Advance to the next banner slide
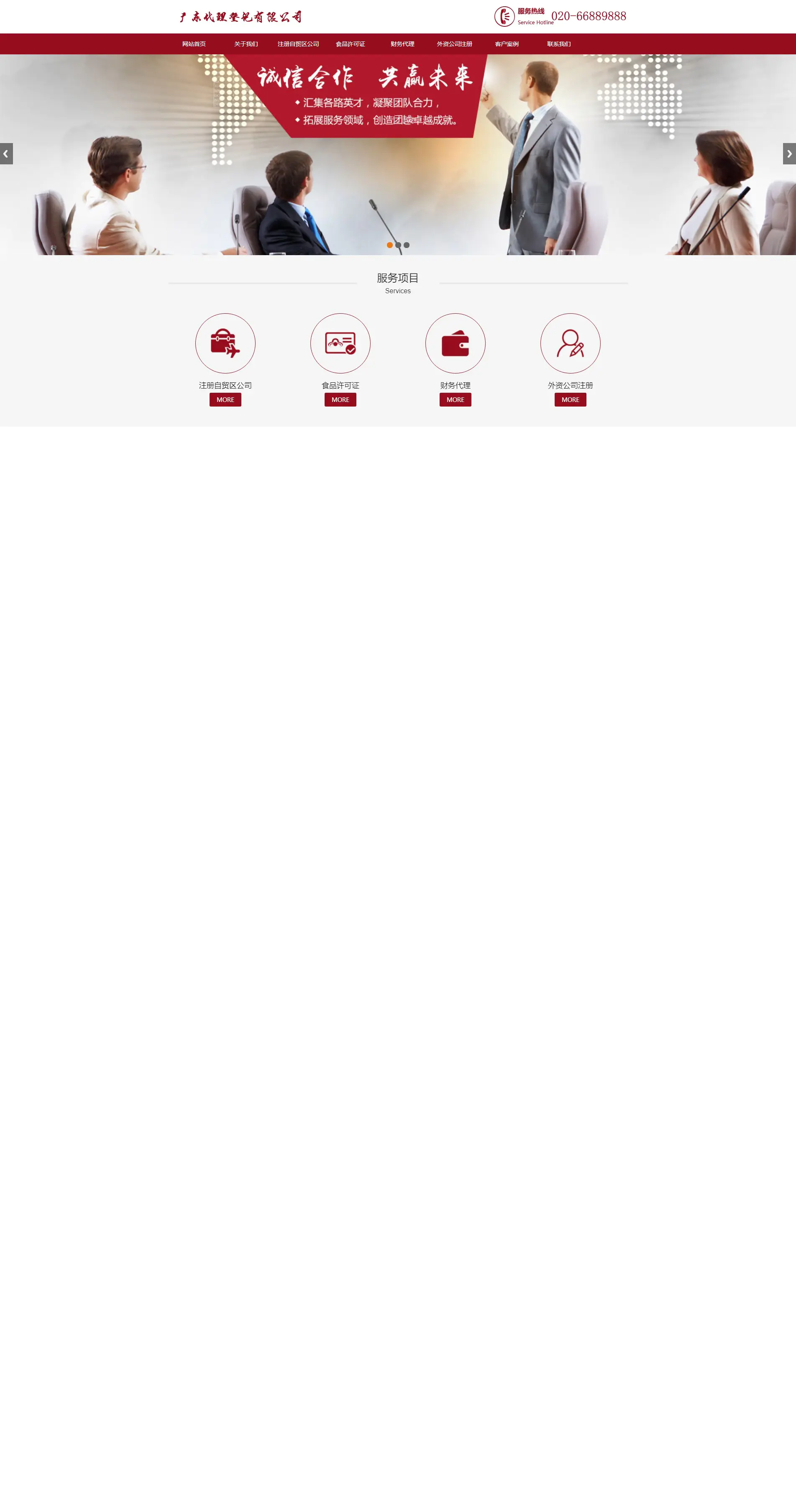This screenshot has width=796, height=1512. 789,154
